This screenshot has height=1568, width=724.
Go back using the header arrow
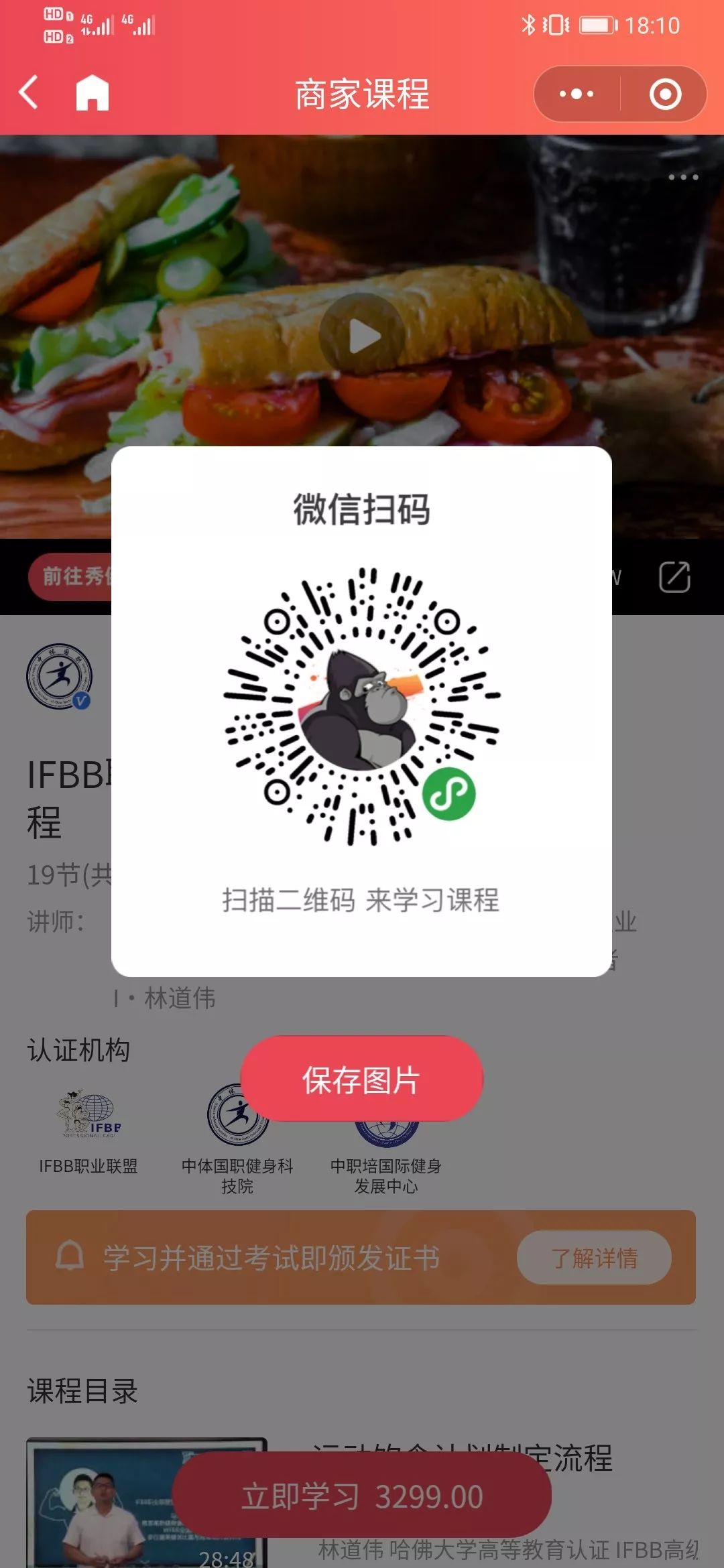(29, 93)
